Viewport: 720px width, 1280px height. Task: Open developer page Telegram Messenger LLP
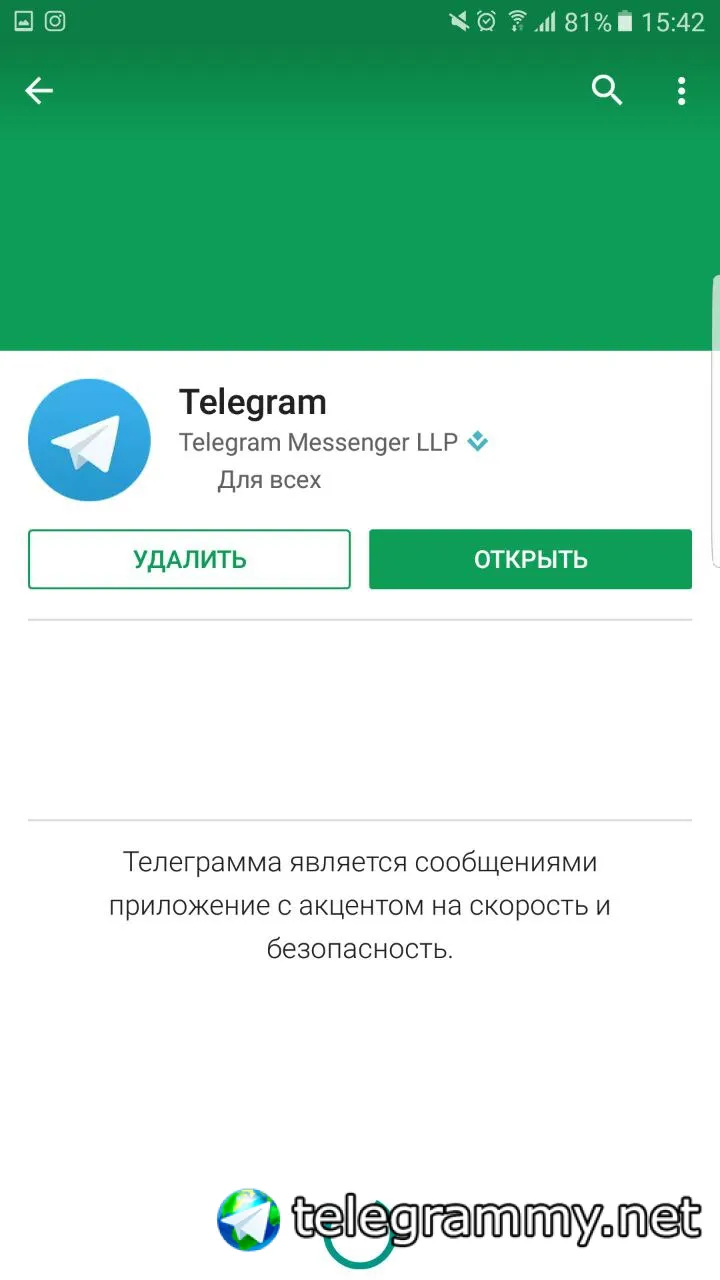pos(318,441)
